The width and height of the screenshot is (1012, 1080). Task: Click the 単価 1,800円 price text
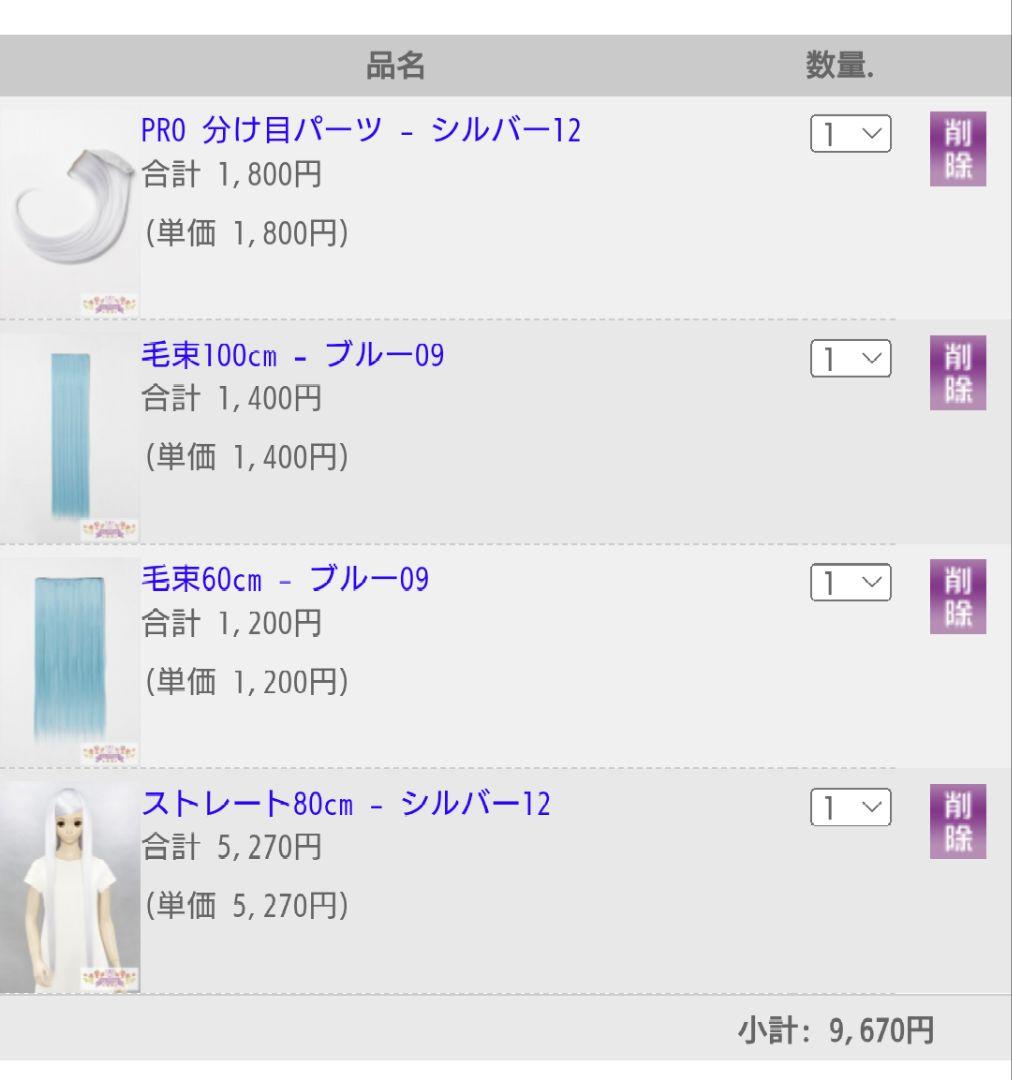click(x=245, y=236)
